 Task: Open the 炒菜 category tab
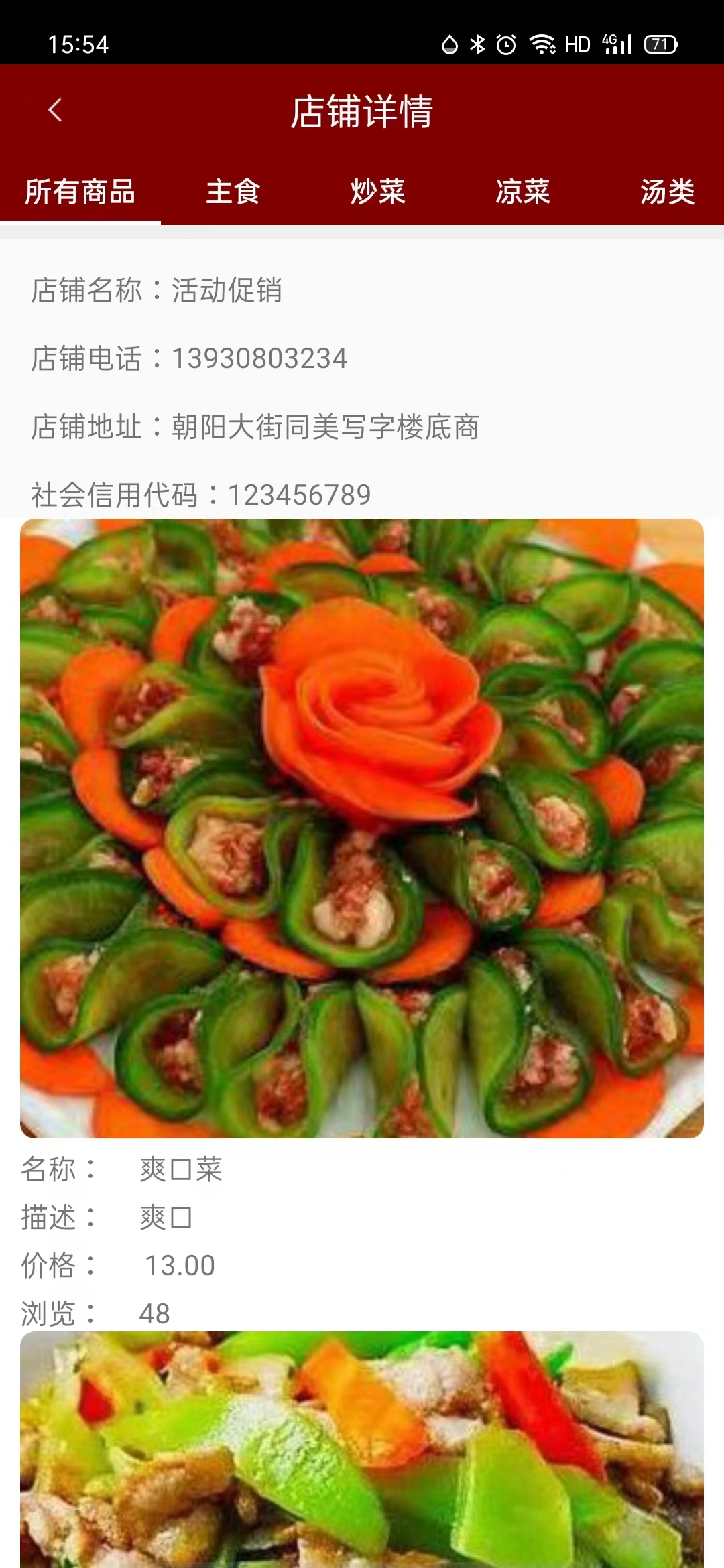[377, 192]
